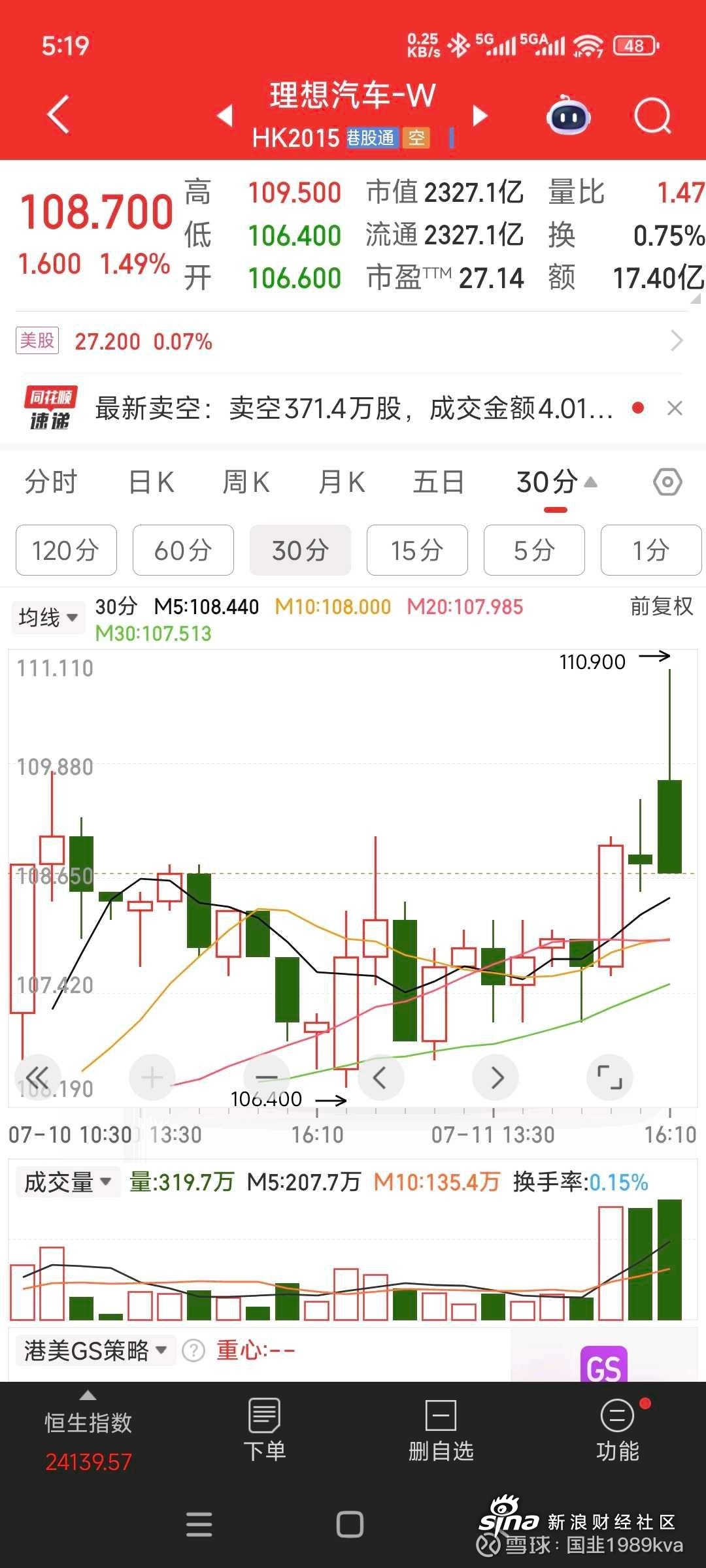The height and width of the screenshot is (1568, 706).
Task: Open the robot assistant icon
Action: point(568,116)
